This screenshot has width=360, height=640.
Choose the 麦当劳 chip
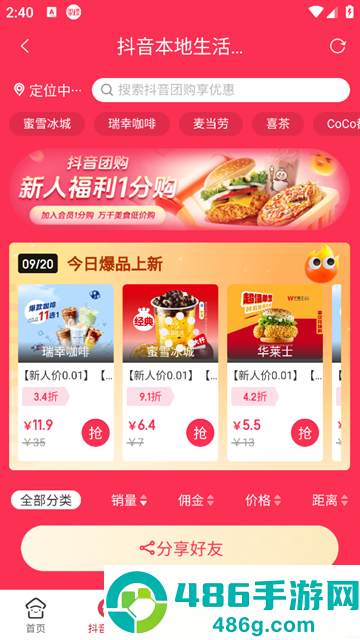211,124
